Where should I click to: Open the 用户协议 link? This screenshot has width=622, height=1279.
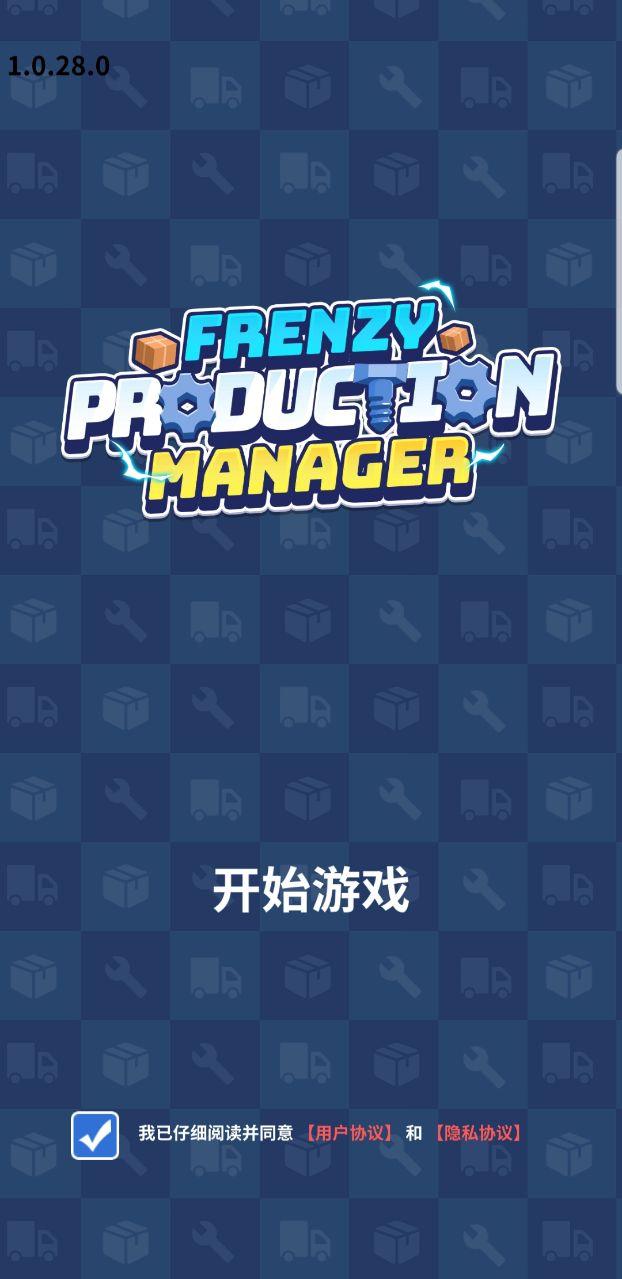[x=349, y=1133]
